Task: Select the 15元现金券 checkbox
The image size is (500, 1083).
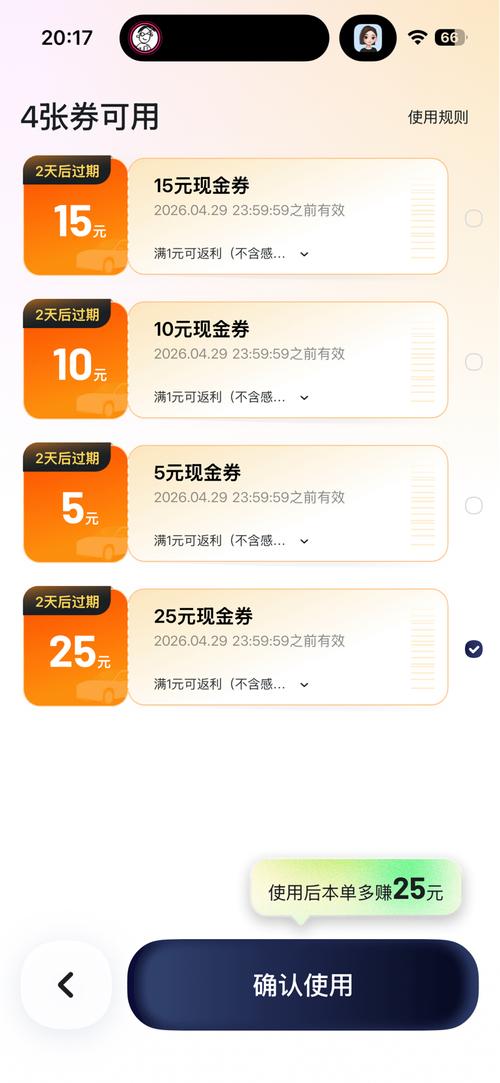Action: click(474, 218)
